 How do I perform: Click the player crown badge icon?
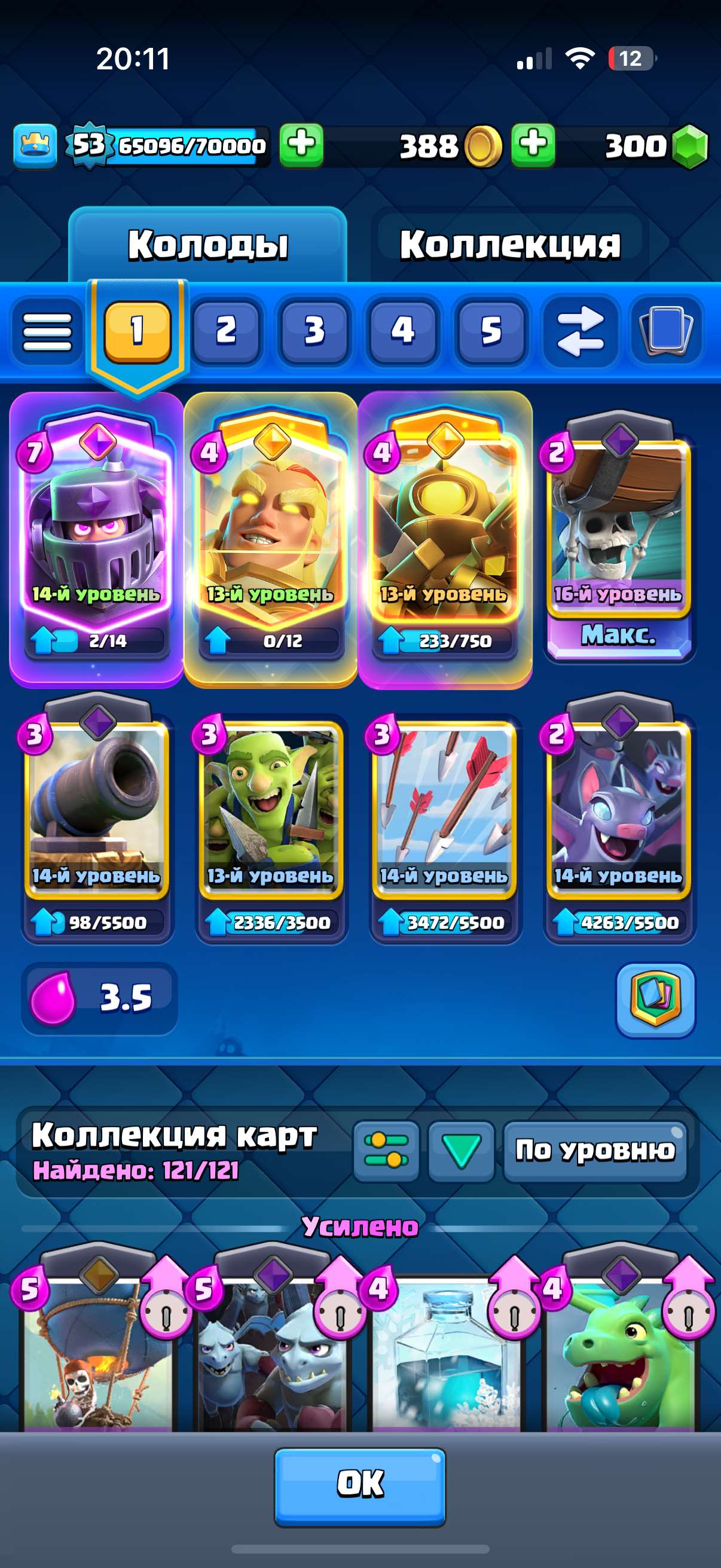click(x=35, y=145)
